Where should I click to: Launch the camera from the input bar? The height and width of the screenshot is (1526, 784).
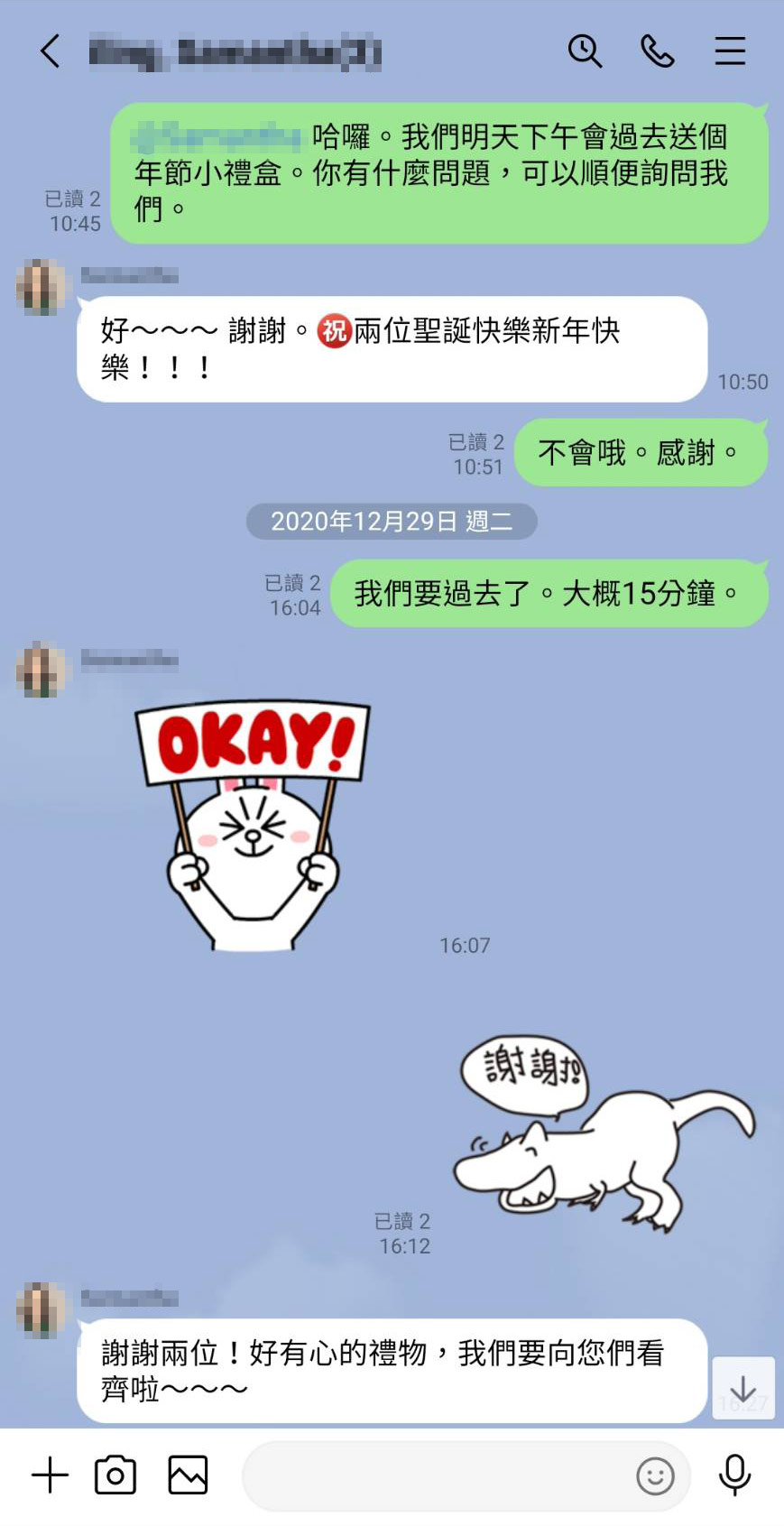[115, 1475]
